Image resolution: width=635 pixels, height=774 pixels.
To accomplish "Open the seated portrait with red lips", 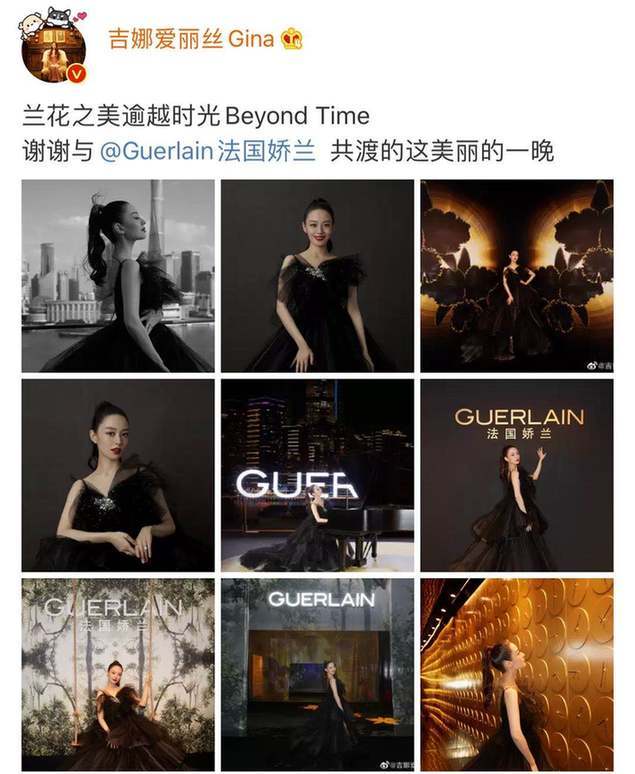I will click(118, 475).
